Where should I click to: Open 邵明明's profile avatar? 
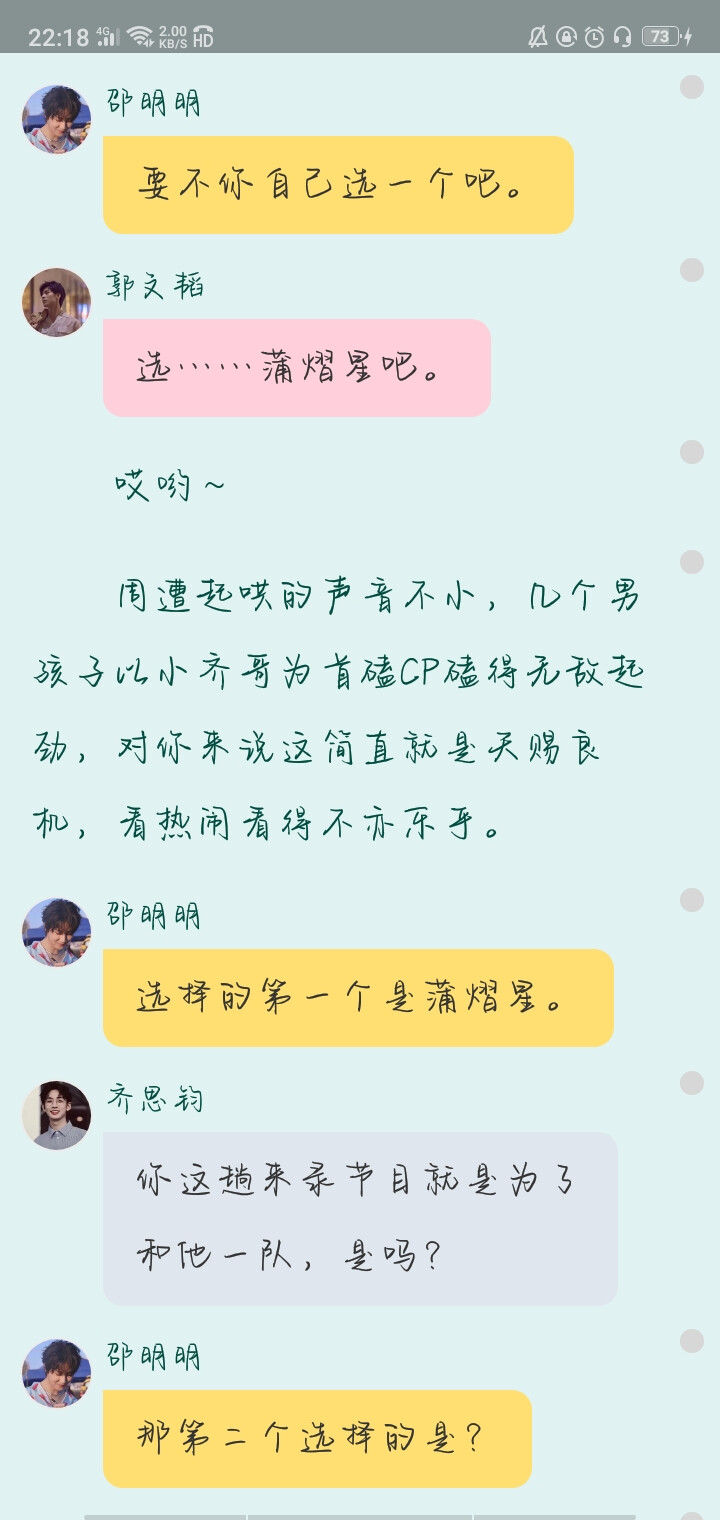(56, 119)
